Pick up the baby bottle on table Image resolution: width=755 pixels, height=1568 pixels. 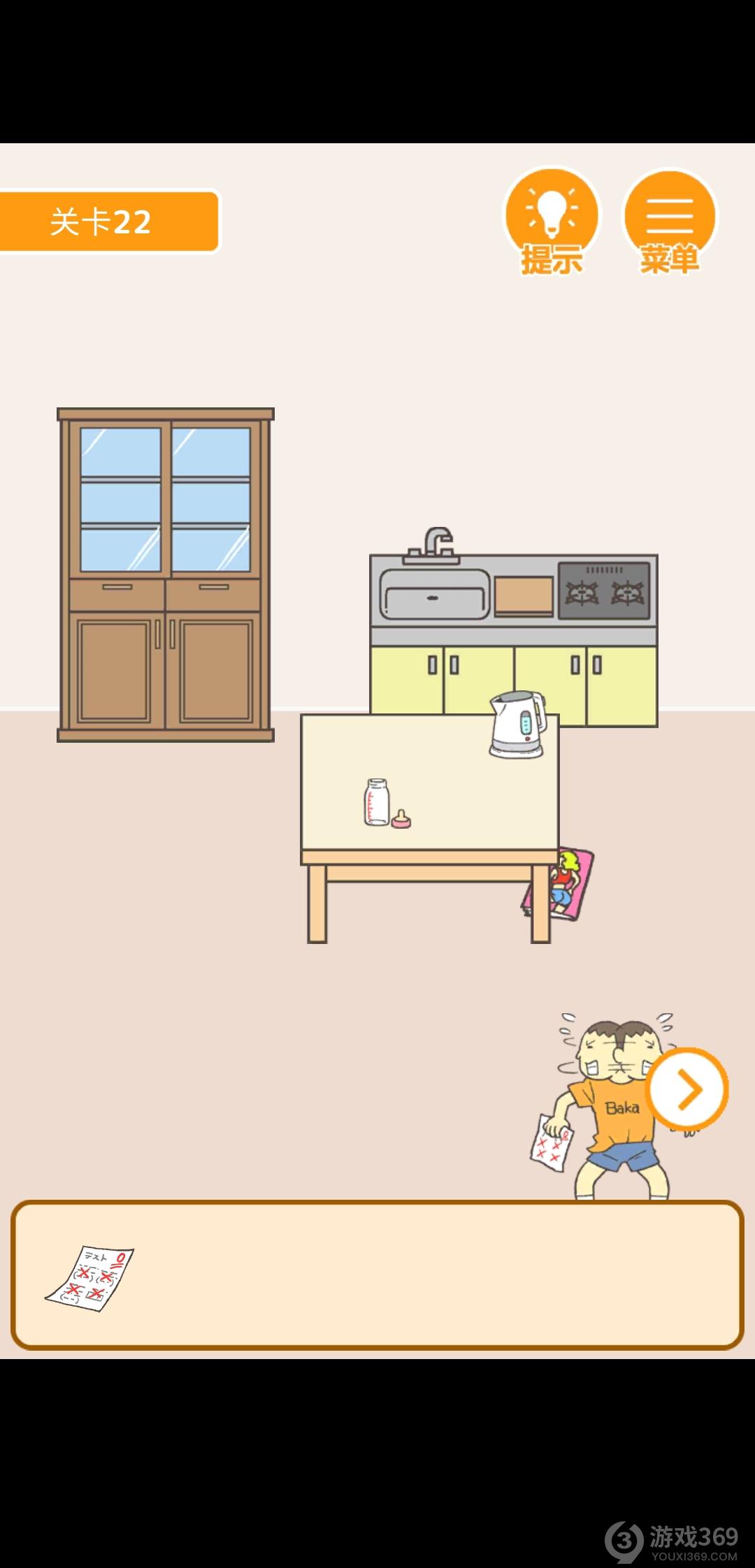click(x=377, y=802)
